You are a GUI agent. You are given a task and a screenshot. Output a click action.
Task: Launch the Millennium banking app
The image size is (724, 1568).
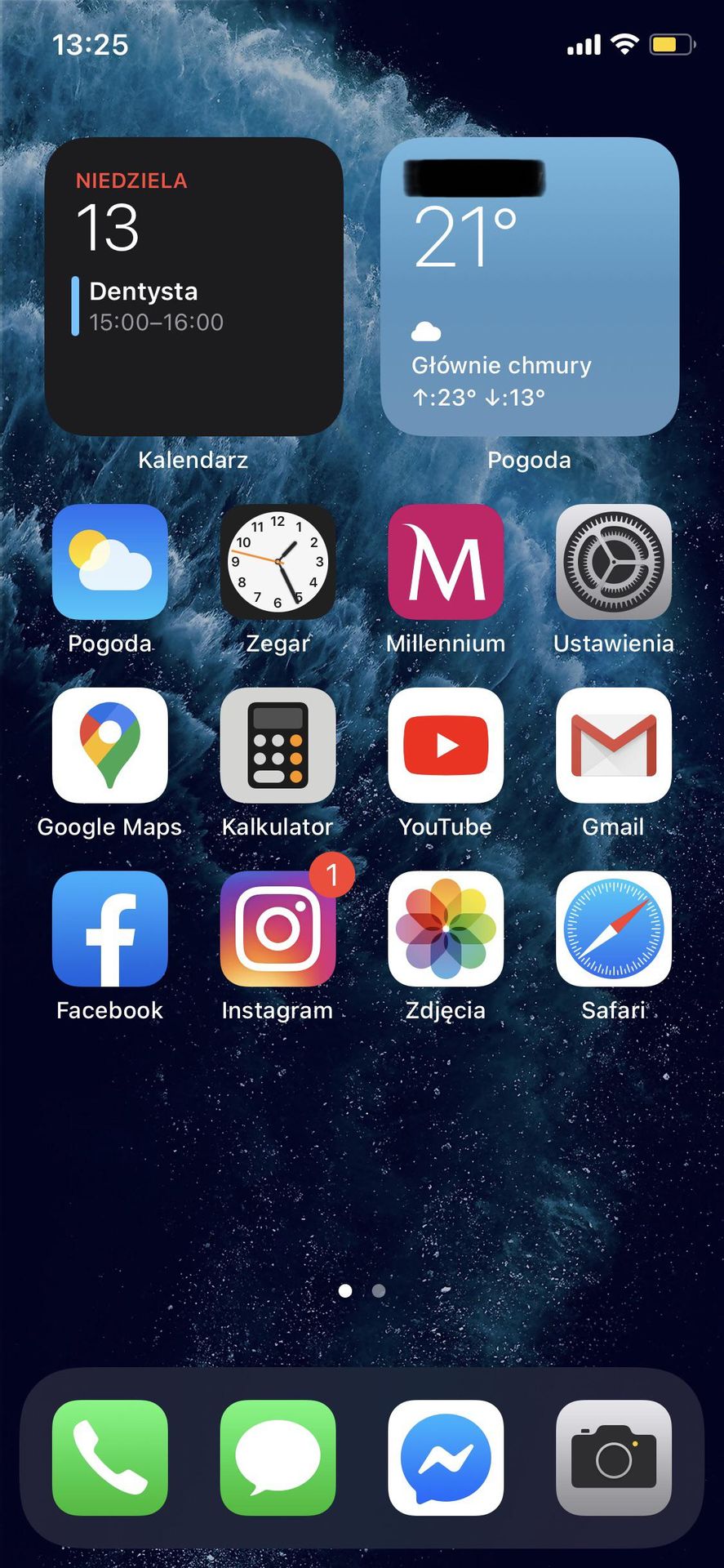click(x=446, y=562)
